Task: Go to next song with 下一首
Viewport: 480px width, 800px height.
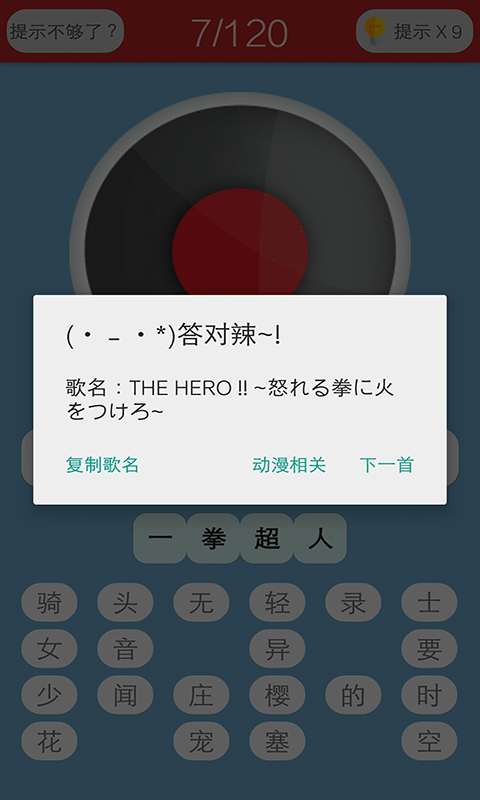Action: coord(387,465)
